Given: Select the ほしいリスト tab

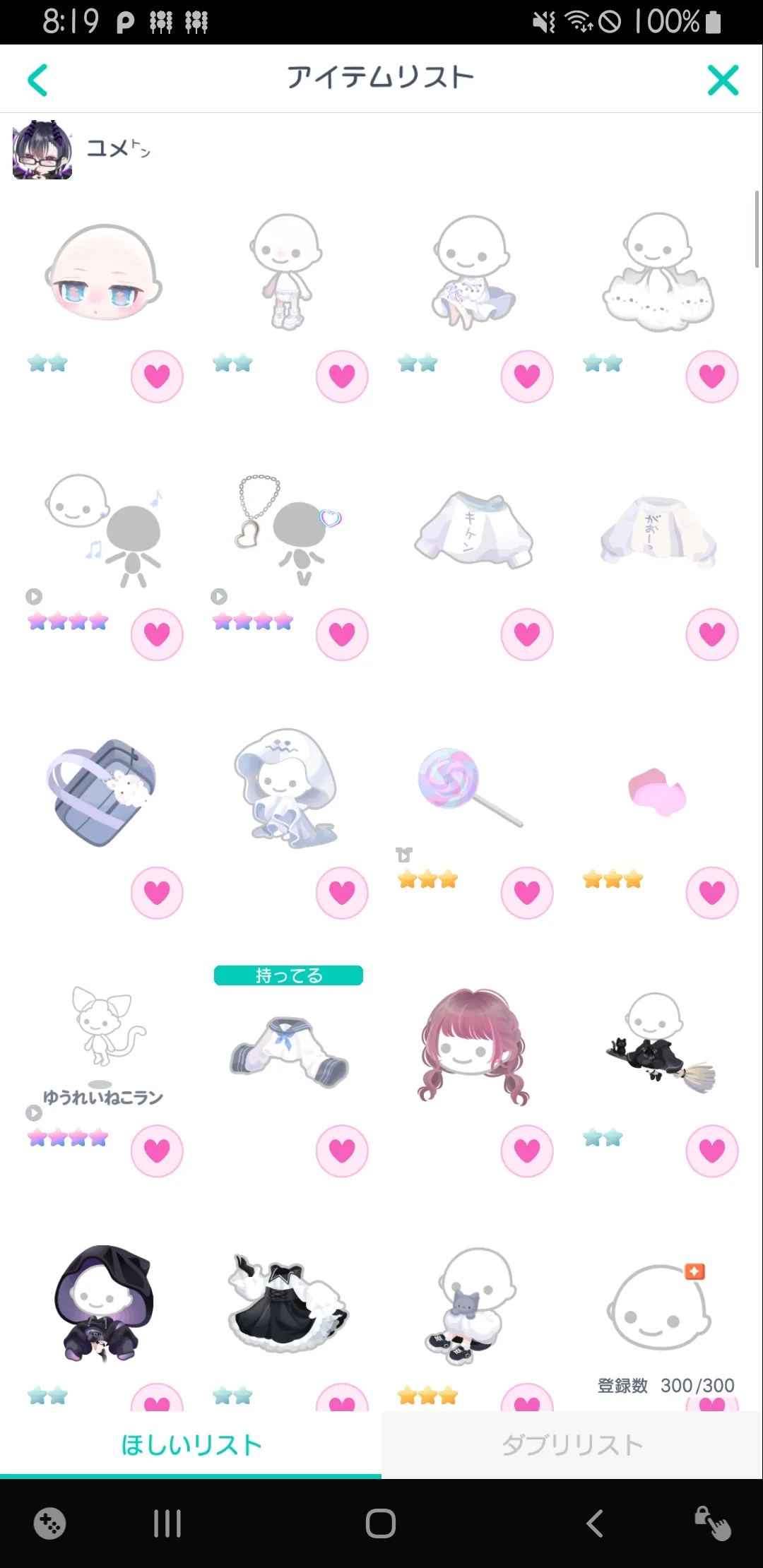Looking at the screenshot, I should [191, 1445].
